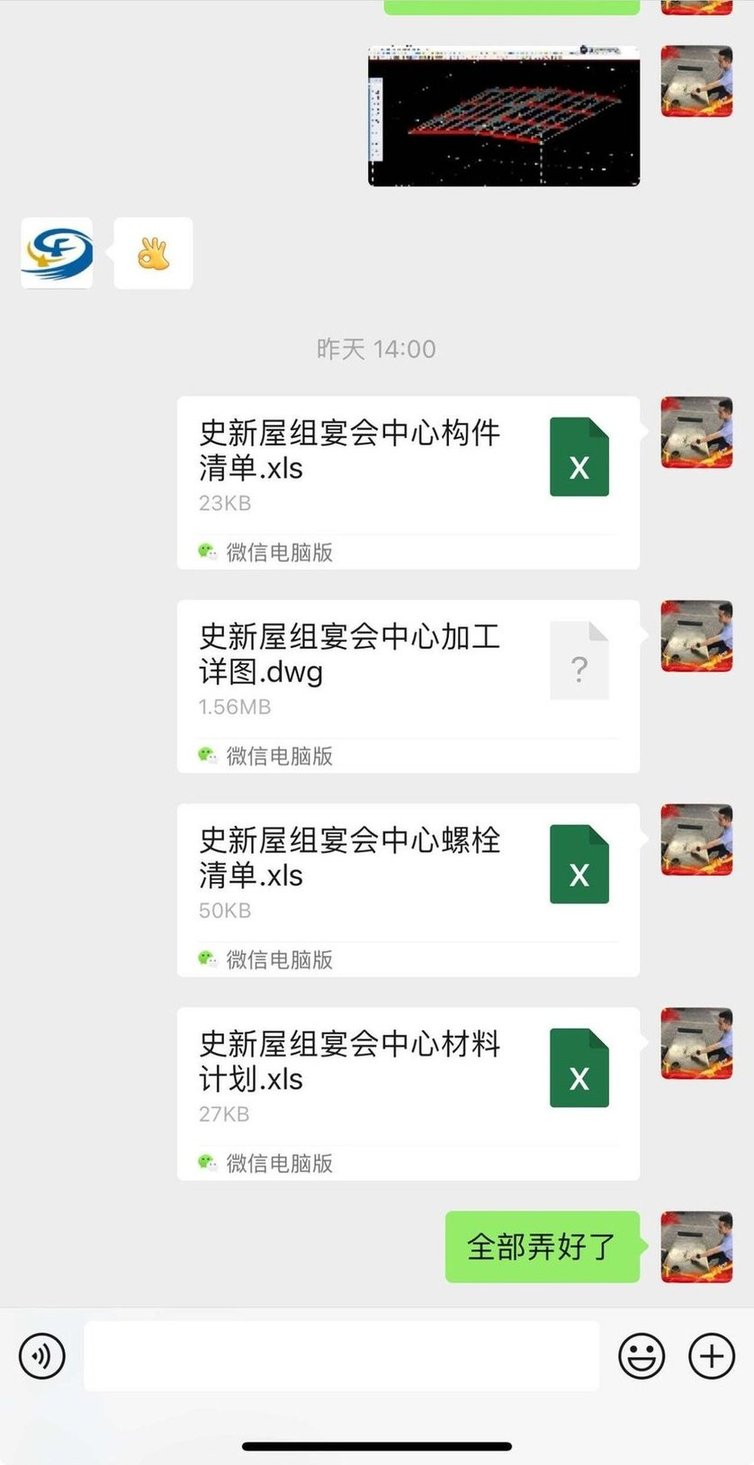Image resolution: width=754 pixels, height=1465 pixels.
Task: View profile of contact with blue logo avatar
Action: (57, 253)
